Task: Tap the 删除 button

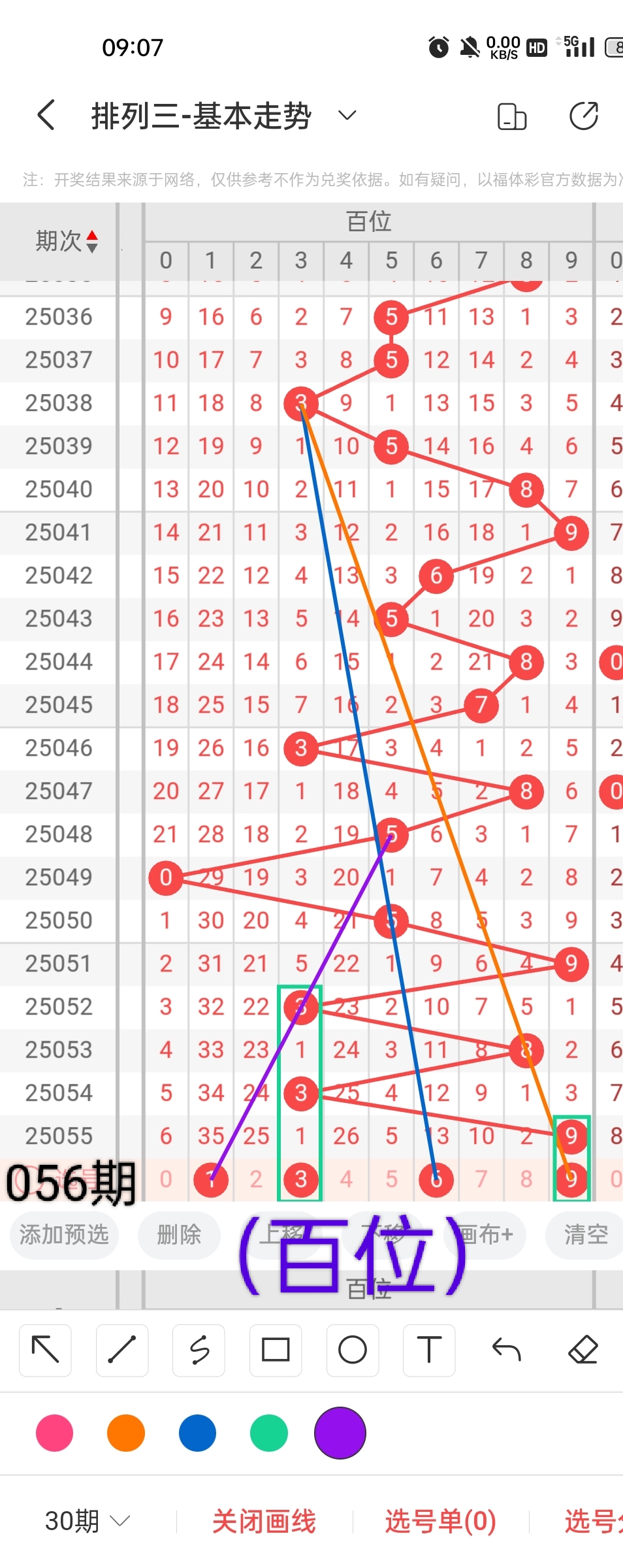Action: tap(179, 1235)
